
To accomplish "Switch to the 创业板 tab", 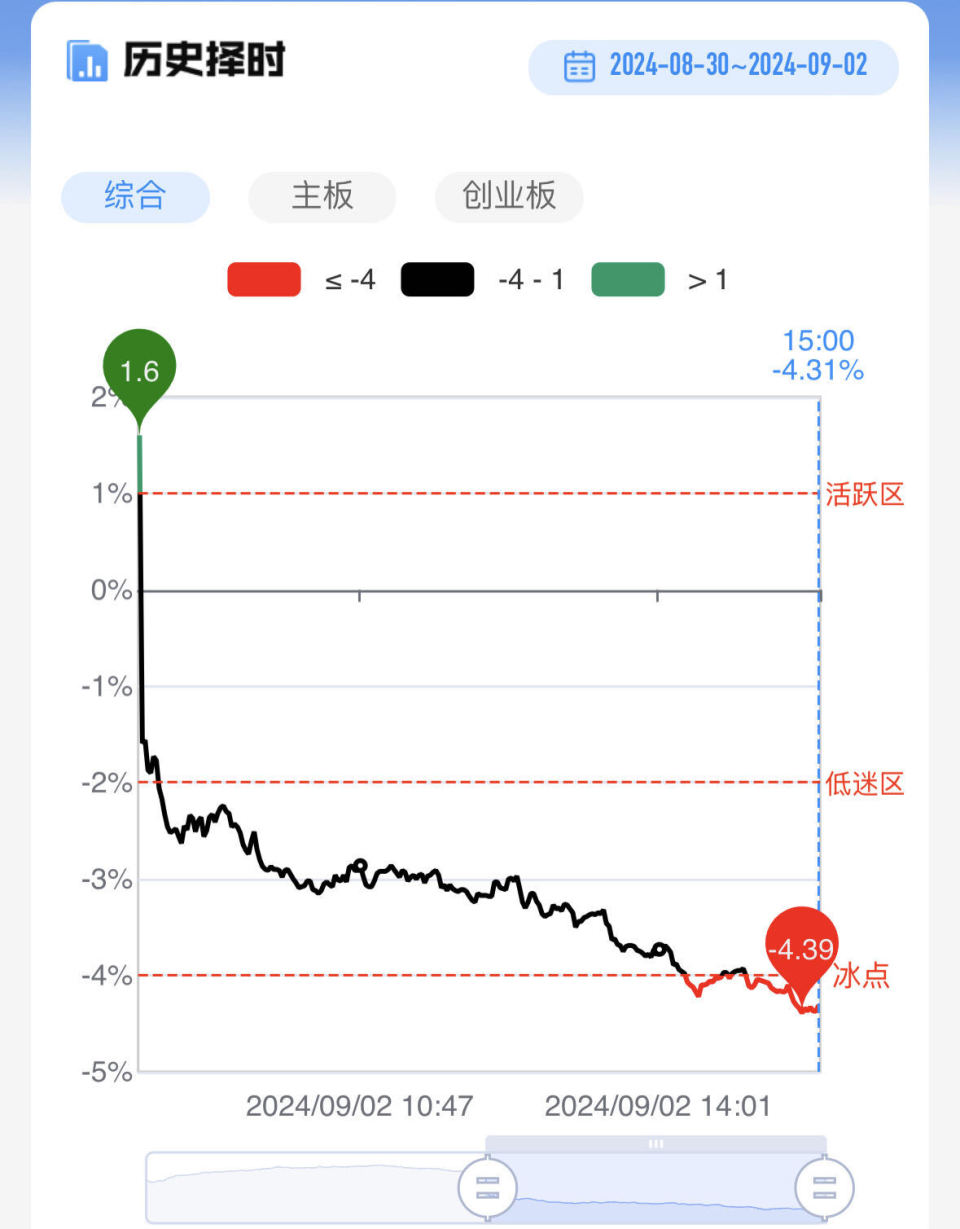I will [x=509, y=197].
